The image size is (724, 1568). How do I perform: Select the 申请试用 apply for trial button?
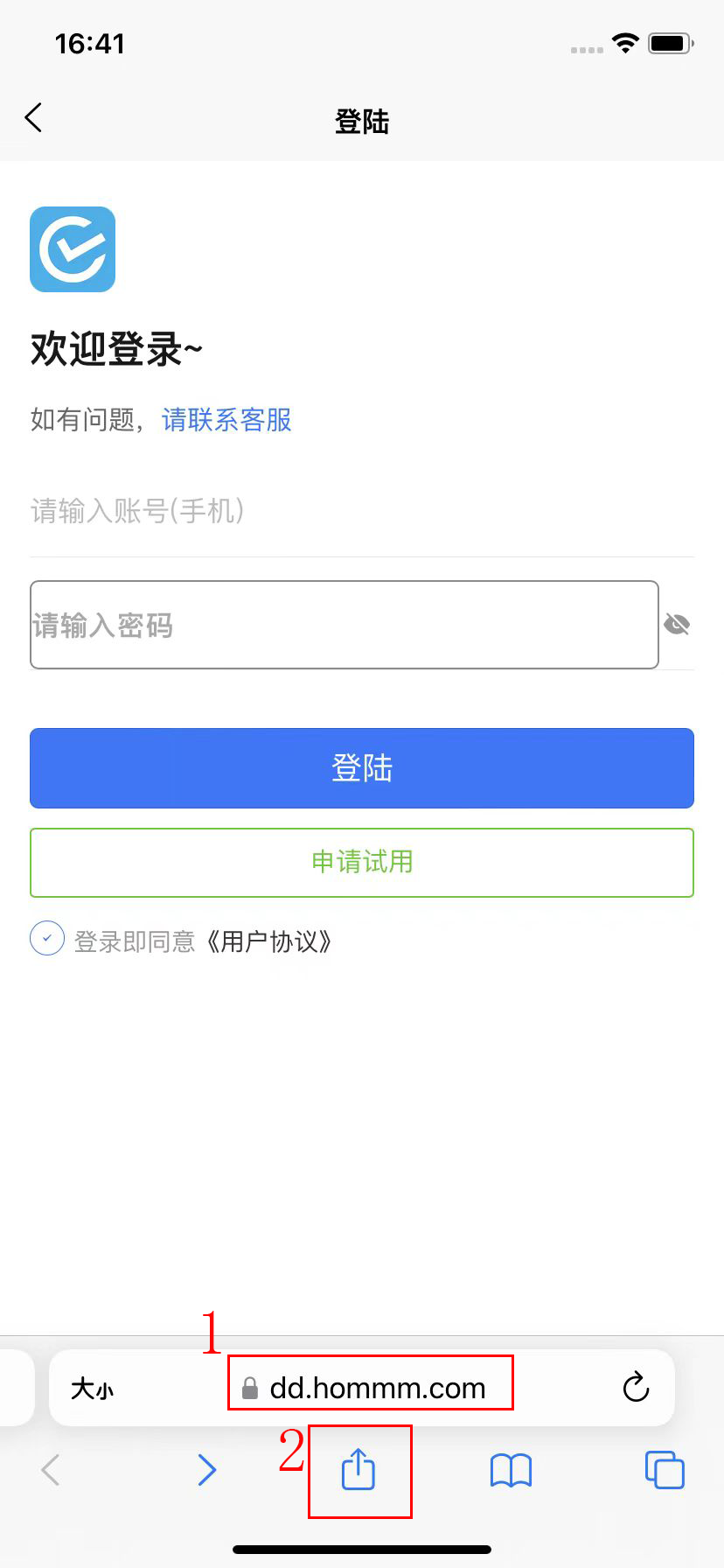coord(362,863)
